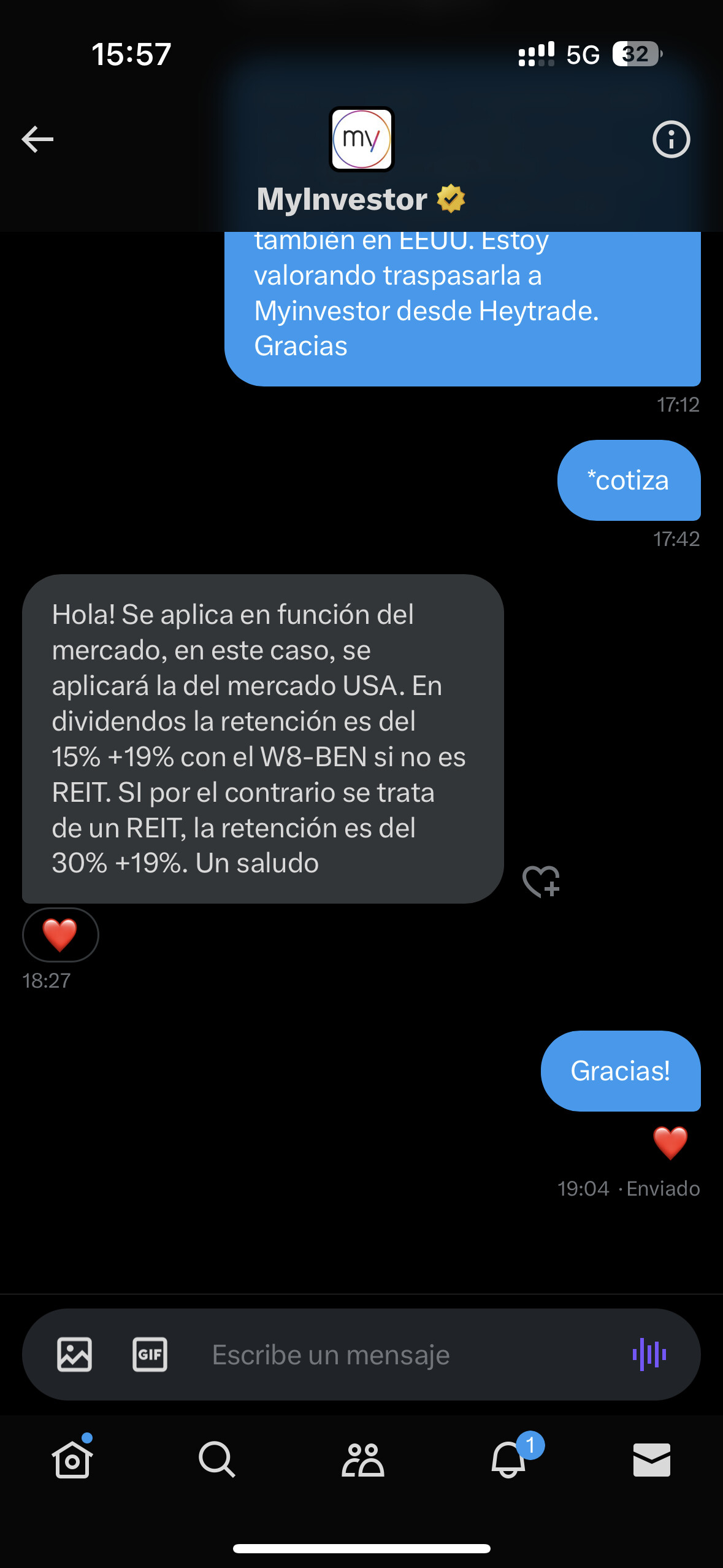
Task: Open the MyInvestor profile avatar
Action: click(362, 139)
